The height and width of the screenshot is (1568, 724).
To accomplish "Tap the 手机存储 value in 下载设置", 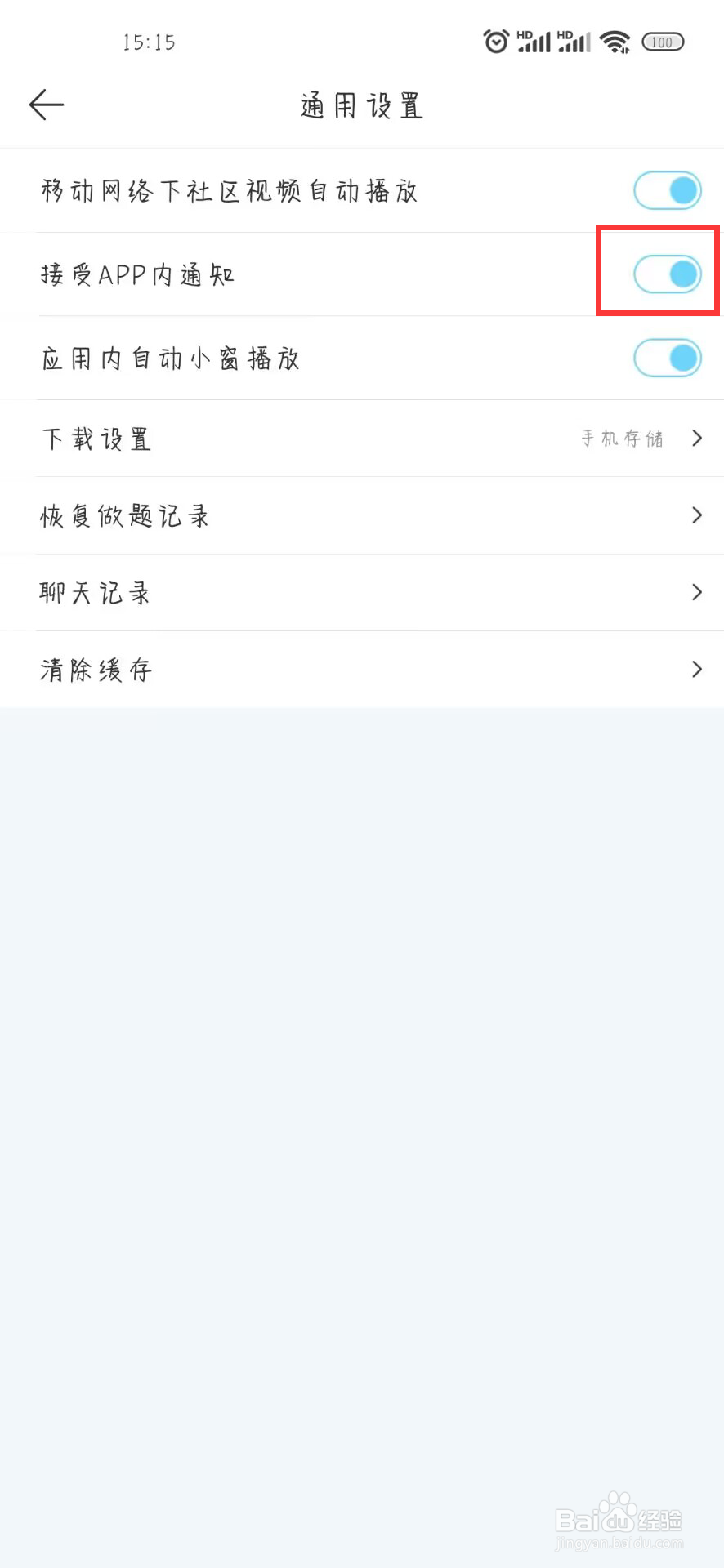I will (621, 439).
